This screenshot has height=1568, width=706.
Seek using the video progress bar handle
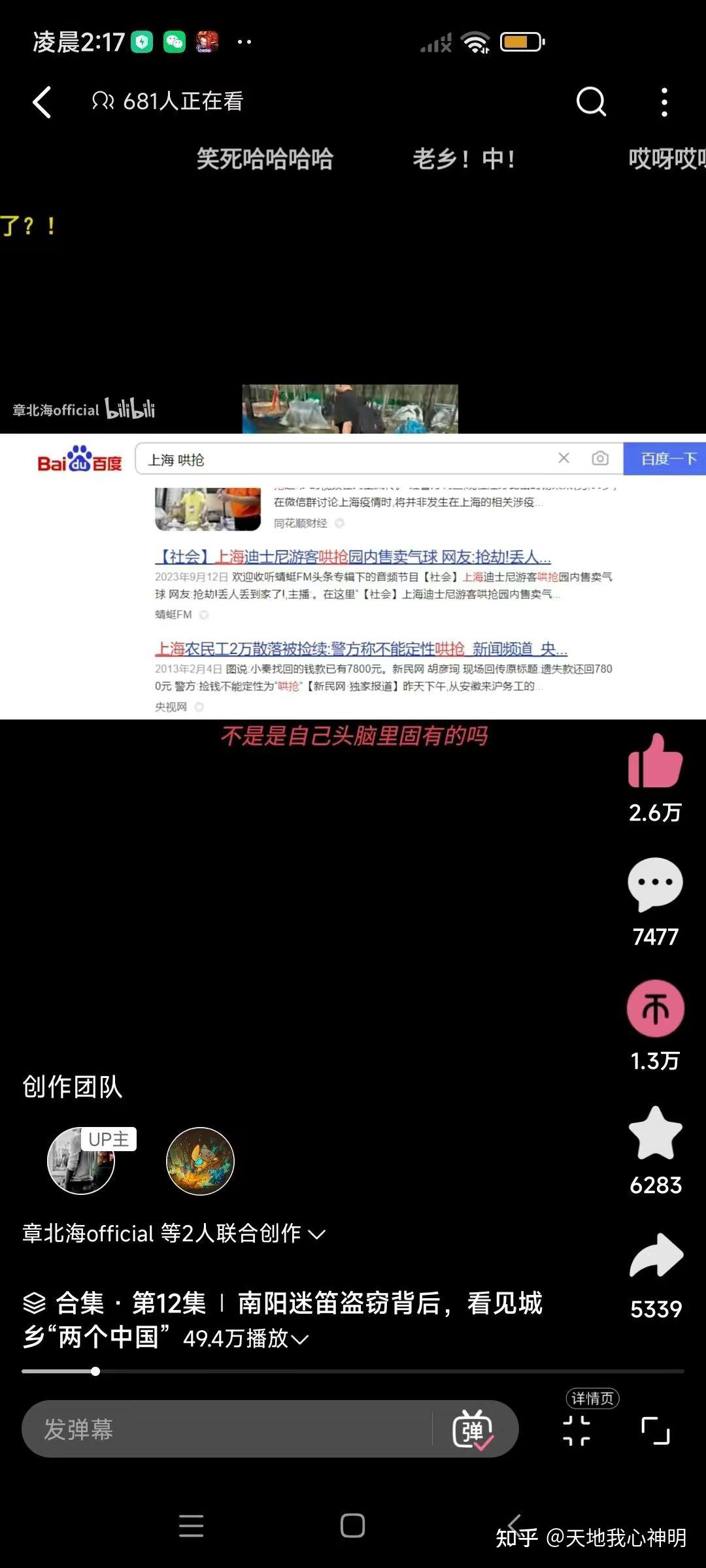tap(95, 1371)
